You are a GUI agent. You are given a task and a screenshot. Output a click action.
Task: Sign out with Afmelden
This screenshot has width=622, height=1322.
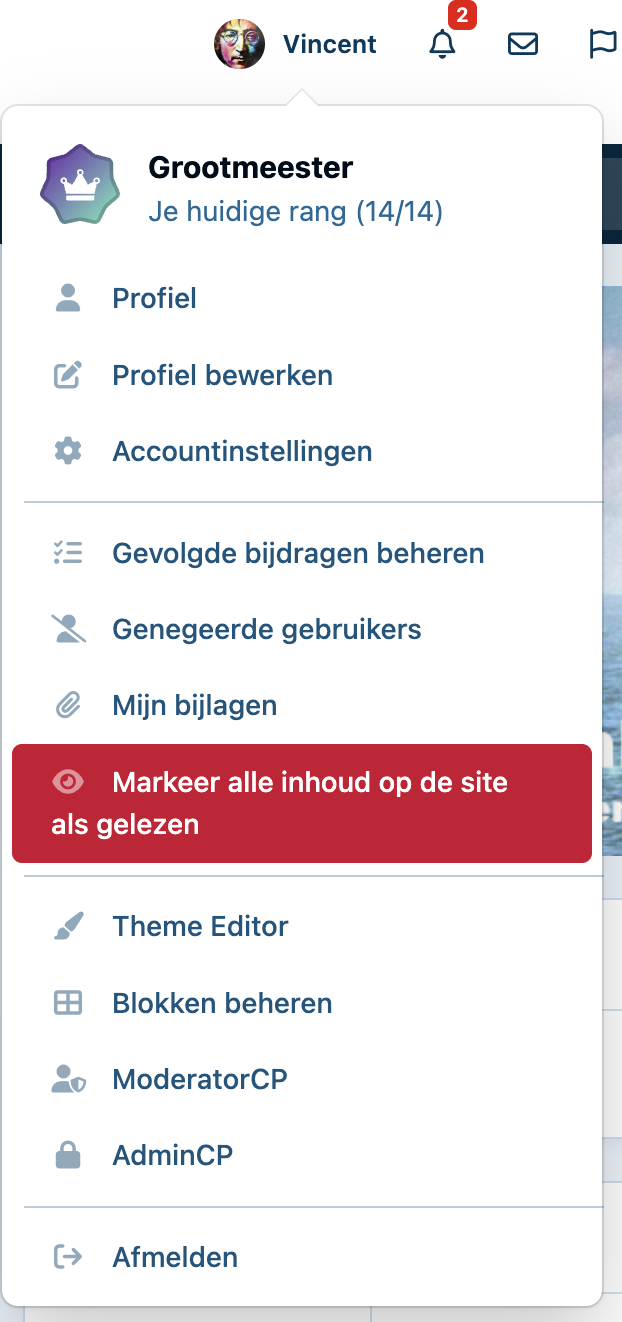pyautogui.click(x=175, y=1258)
